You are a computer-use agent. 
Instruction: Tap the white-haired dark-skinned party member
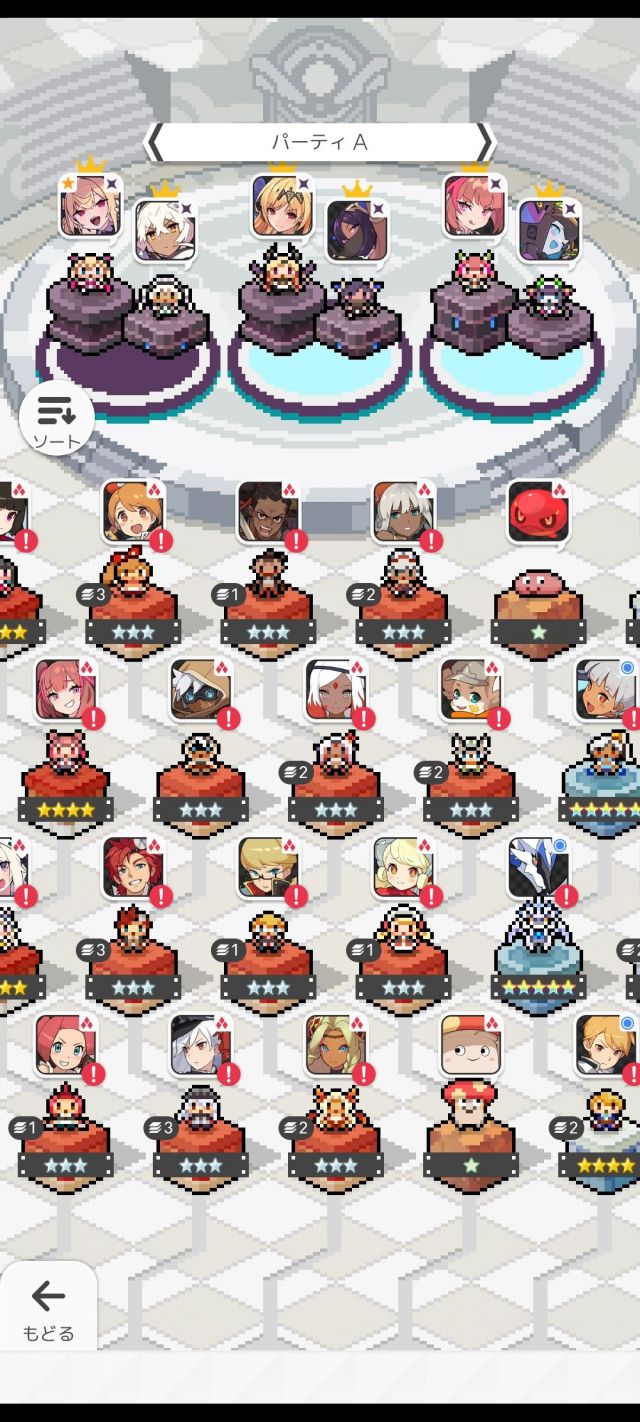pyautogui.click(x=165, y=231)
